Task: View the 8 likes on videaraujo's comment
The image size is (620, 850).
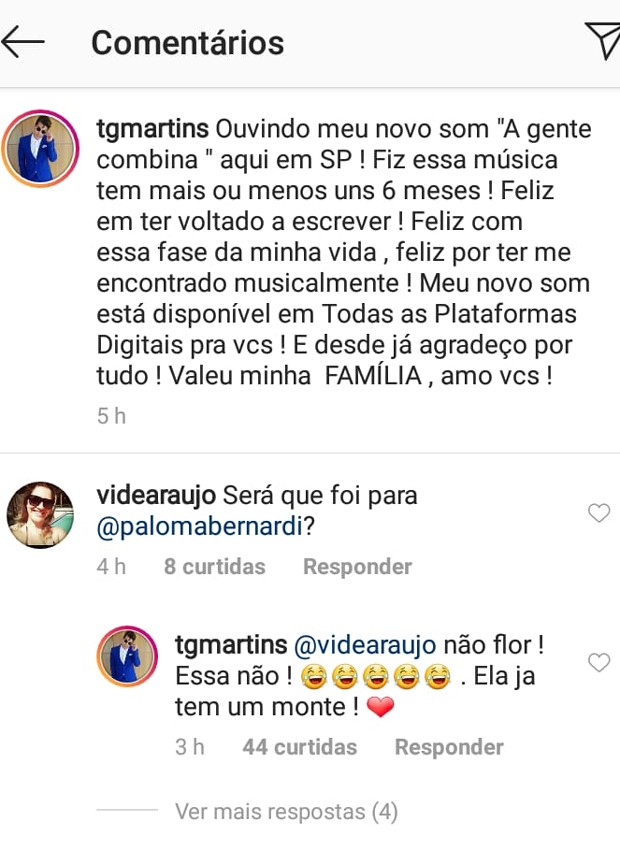Action: (x=214, y=567)
